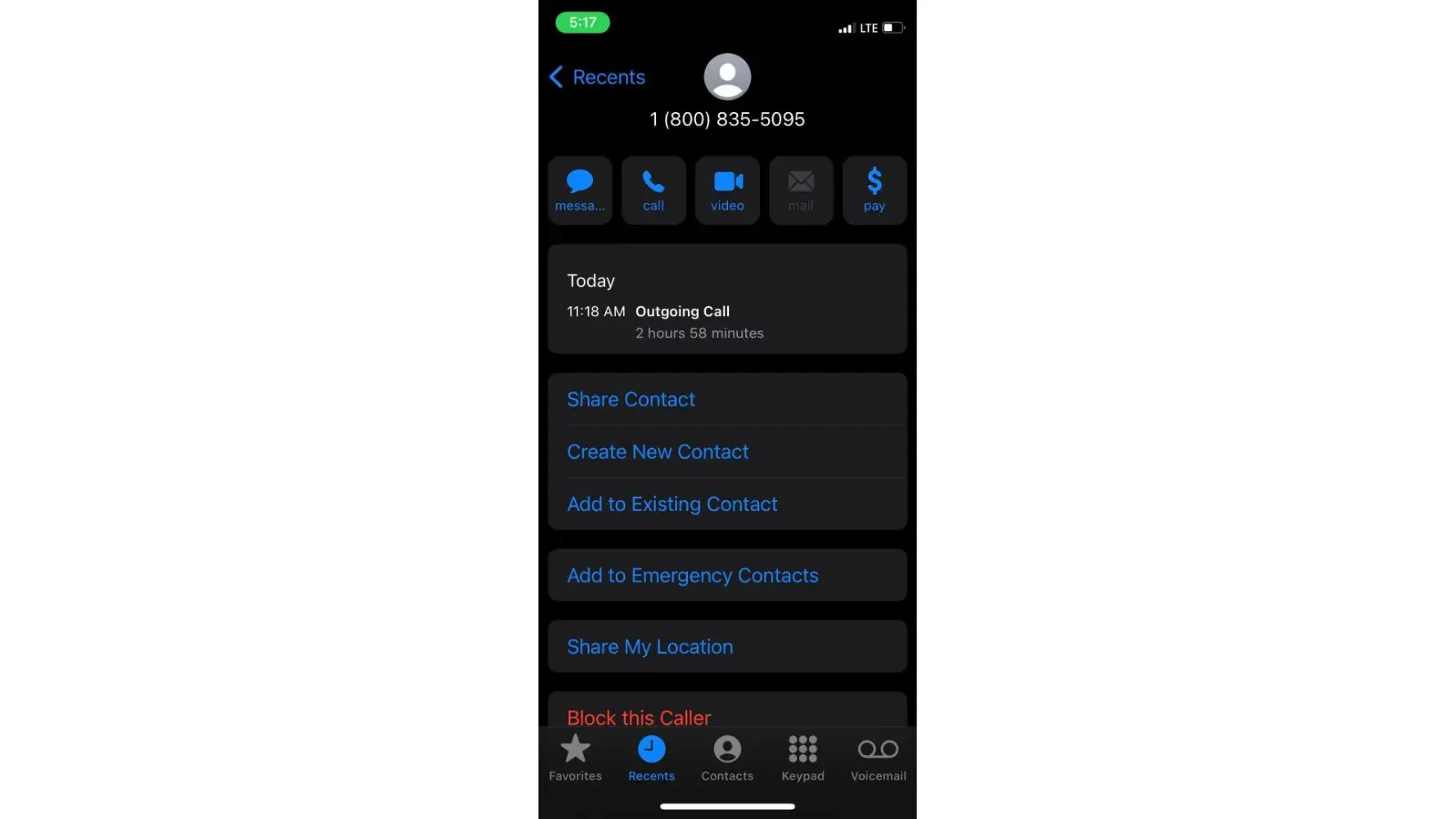
Task: Tap the pay button
Action: (874, 190)
